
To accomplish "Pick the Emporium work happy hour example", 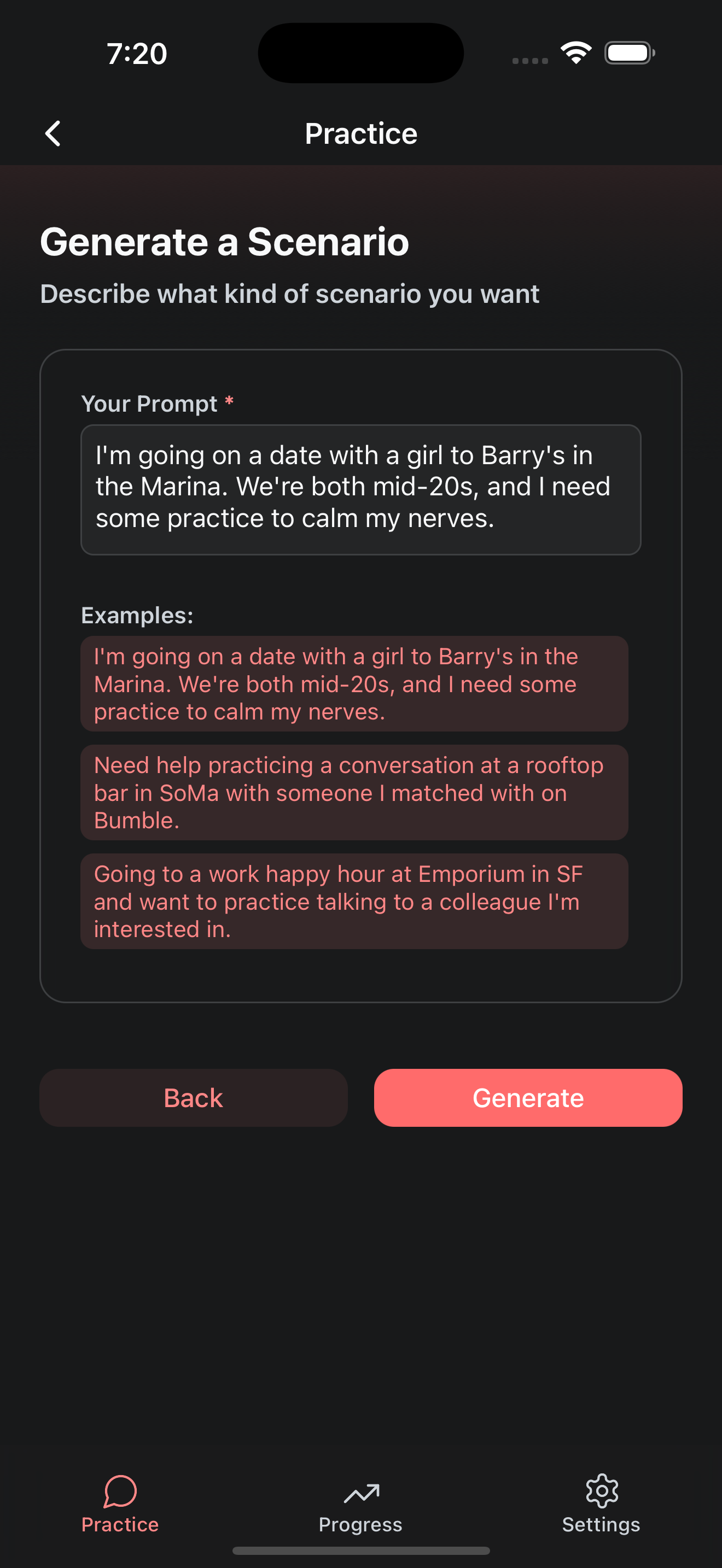I will (x=354, y=901).
